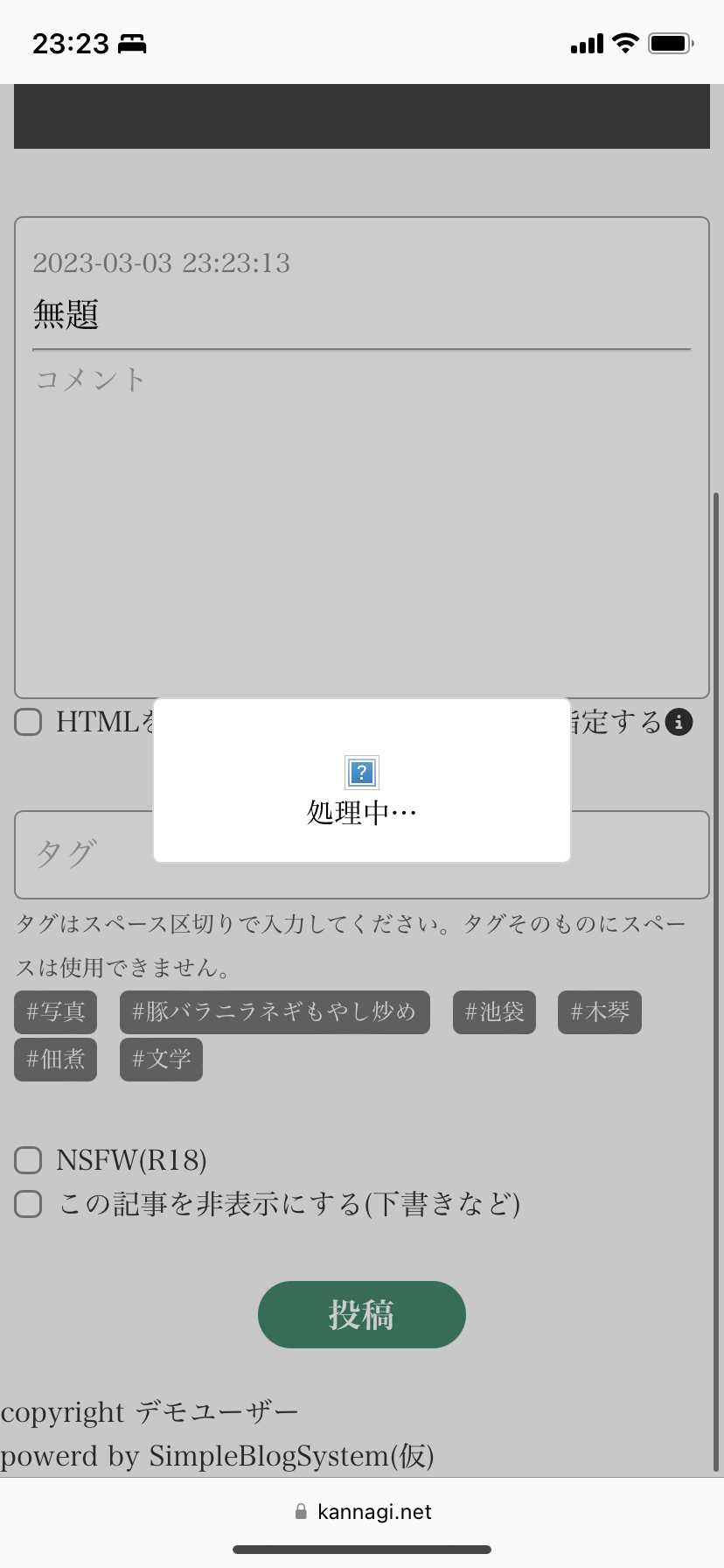Choose the #文学 tag chip

(161, 1060)
